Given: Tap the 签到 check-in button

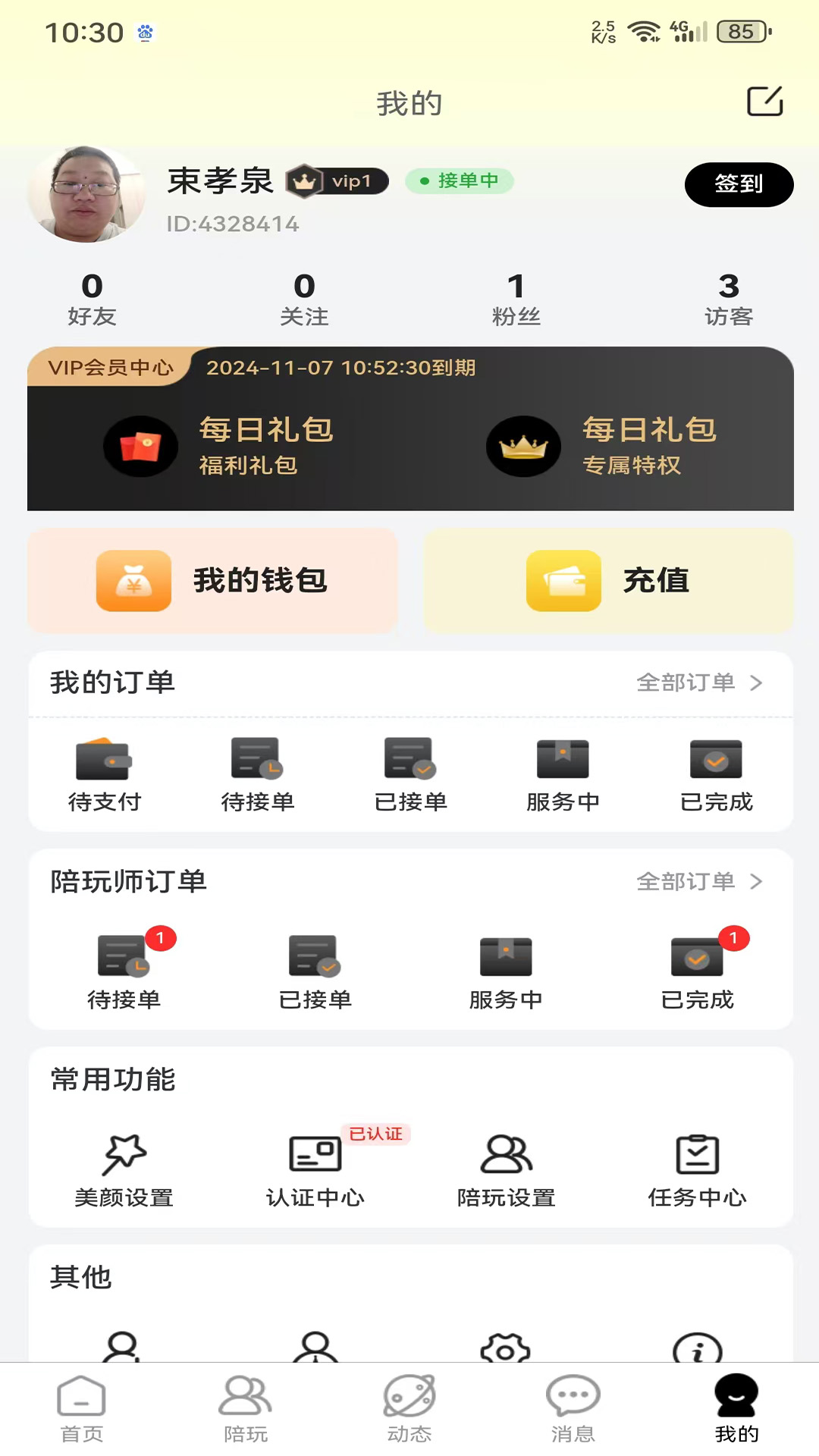Looking at the screenshot, I should tap(739, 184).
